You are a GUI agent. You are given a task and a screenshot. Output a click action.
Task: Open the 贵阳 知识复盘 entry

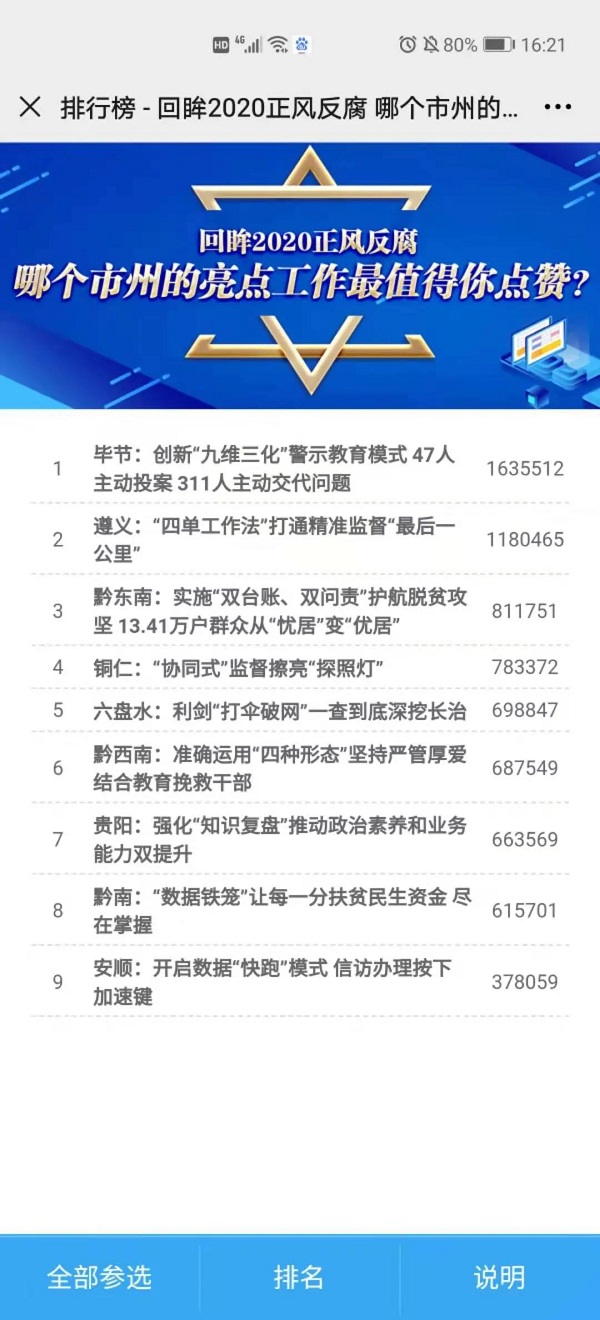tap(300, 839)
